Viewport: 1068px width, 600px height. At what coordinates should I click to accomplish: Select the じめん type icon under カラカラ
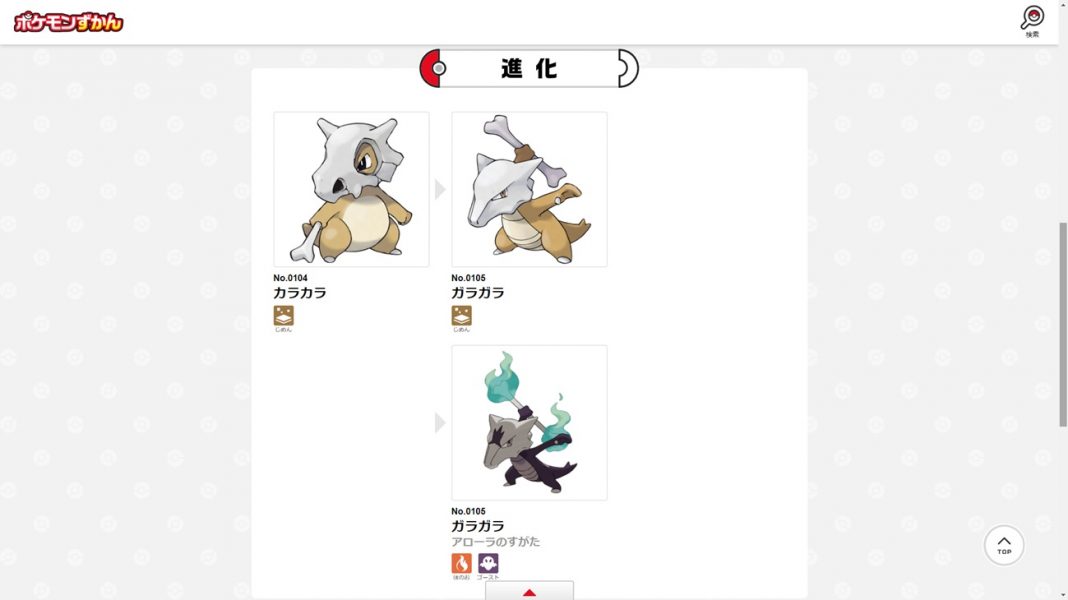[x=283, y=316]
